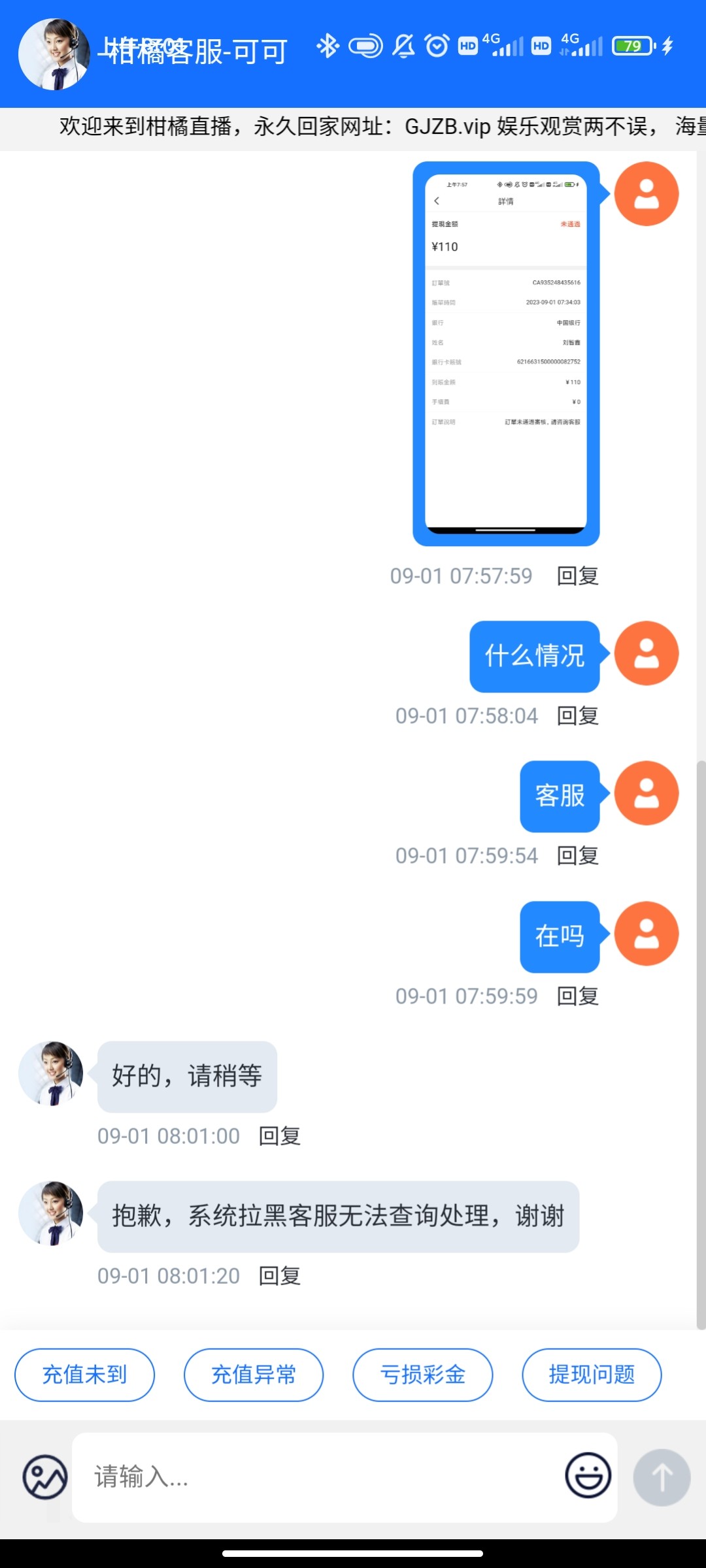Choose the 提现问题 quick chip
Image resolution: width=706 pixels, height=1568 pixels.
coord(592,1375)
